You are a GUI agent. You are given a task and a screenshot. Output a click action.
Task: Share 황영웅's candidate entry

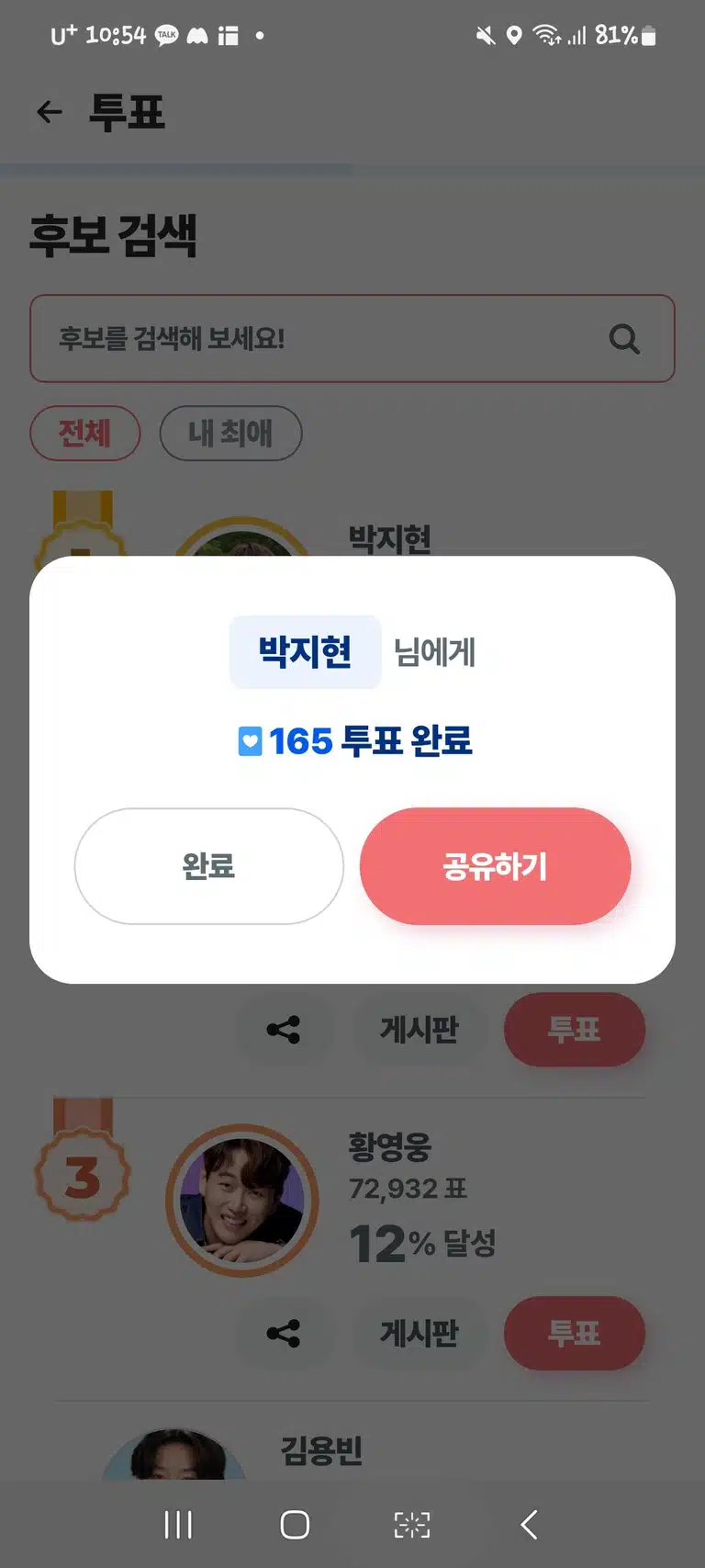click(x=284, y=1333)
